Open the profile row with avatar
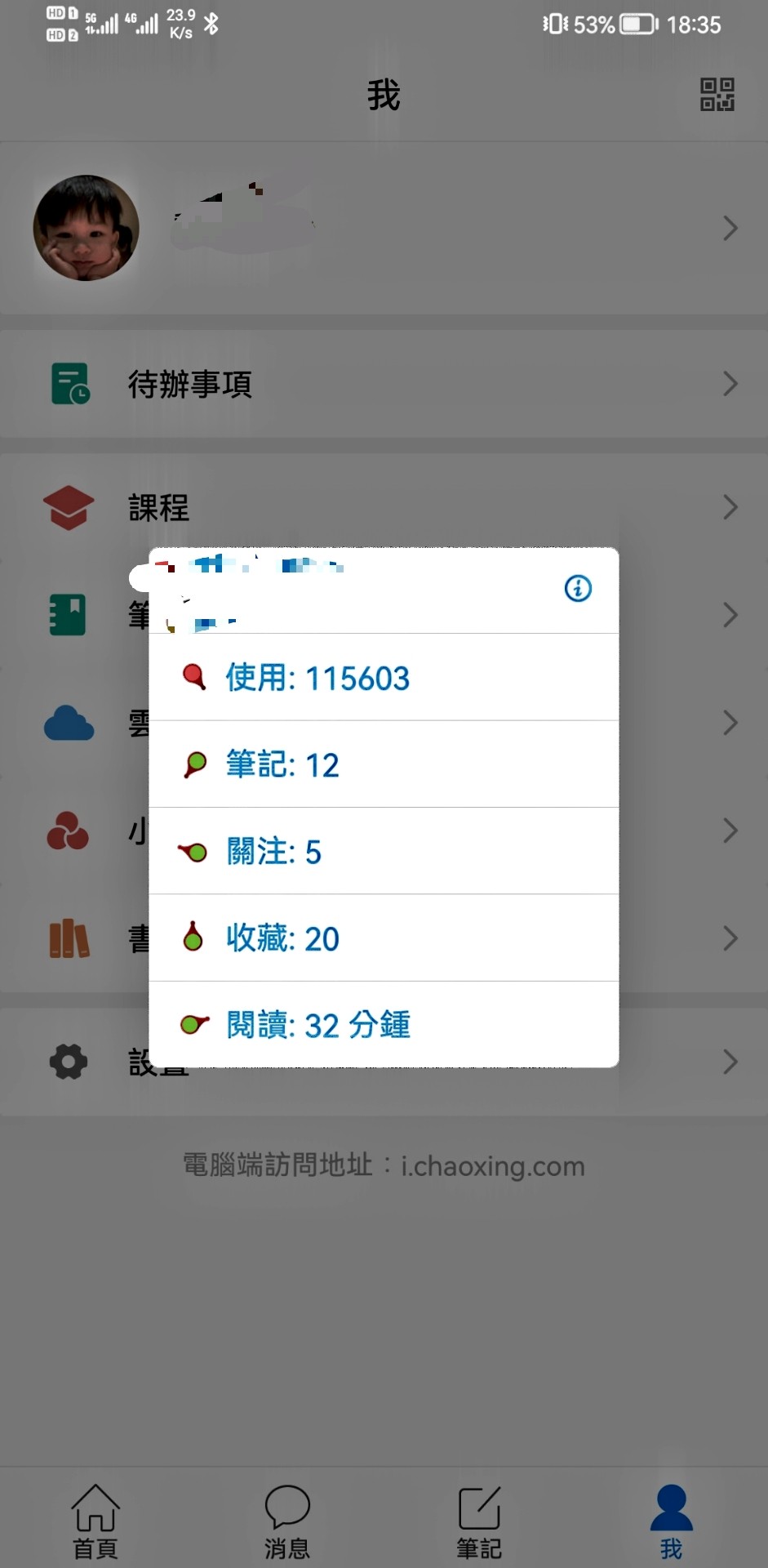 point(384,228)
